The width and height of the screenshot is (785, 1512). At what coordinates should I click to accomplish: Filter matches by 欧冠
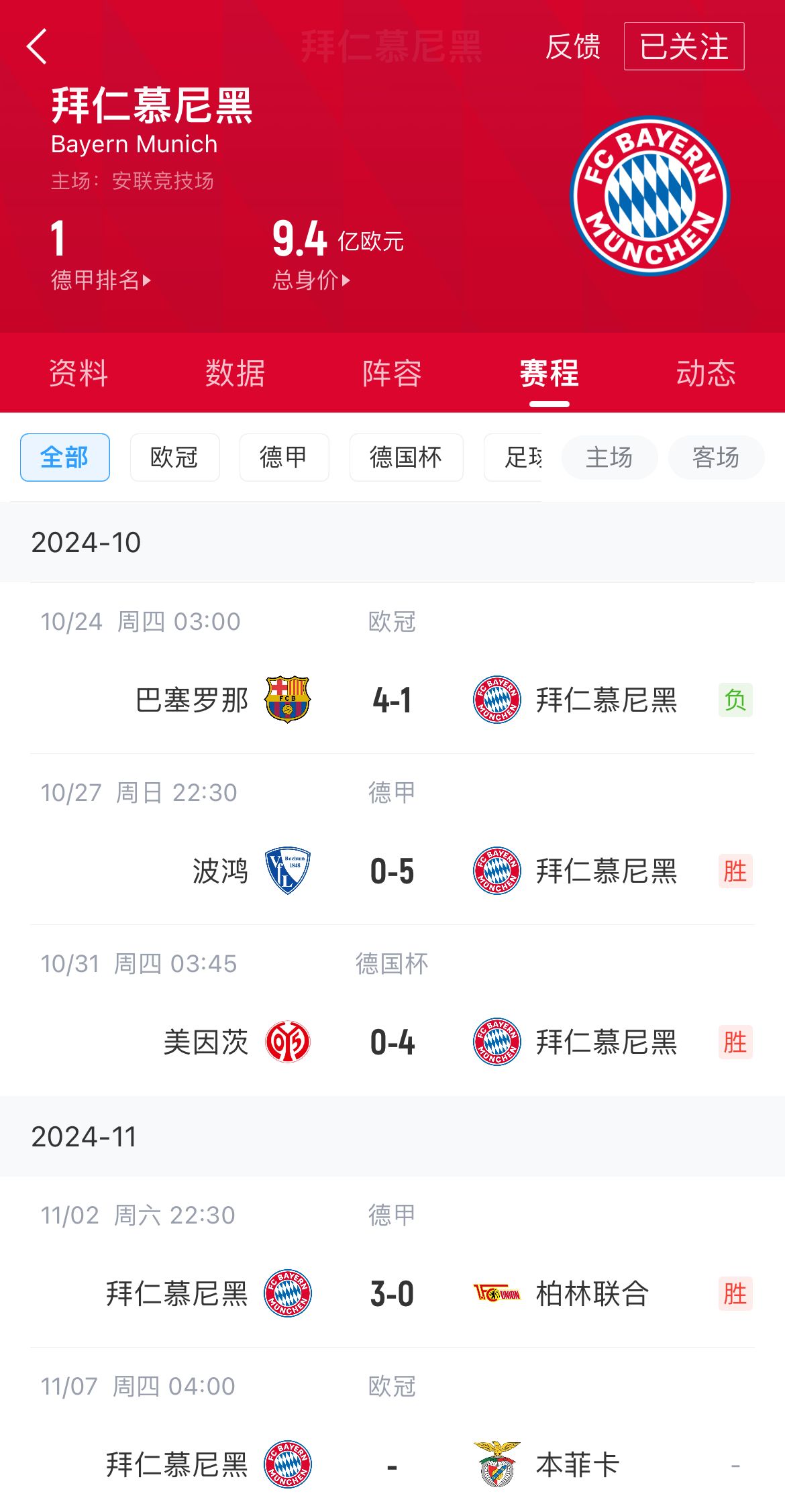pyautogui.click(x=174, y=457)
